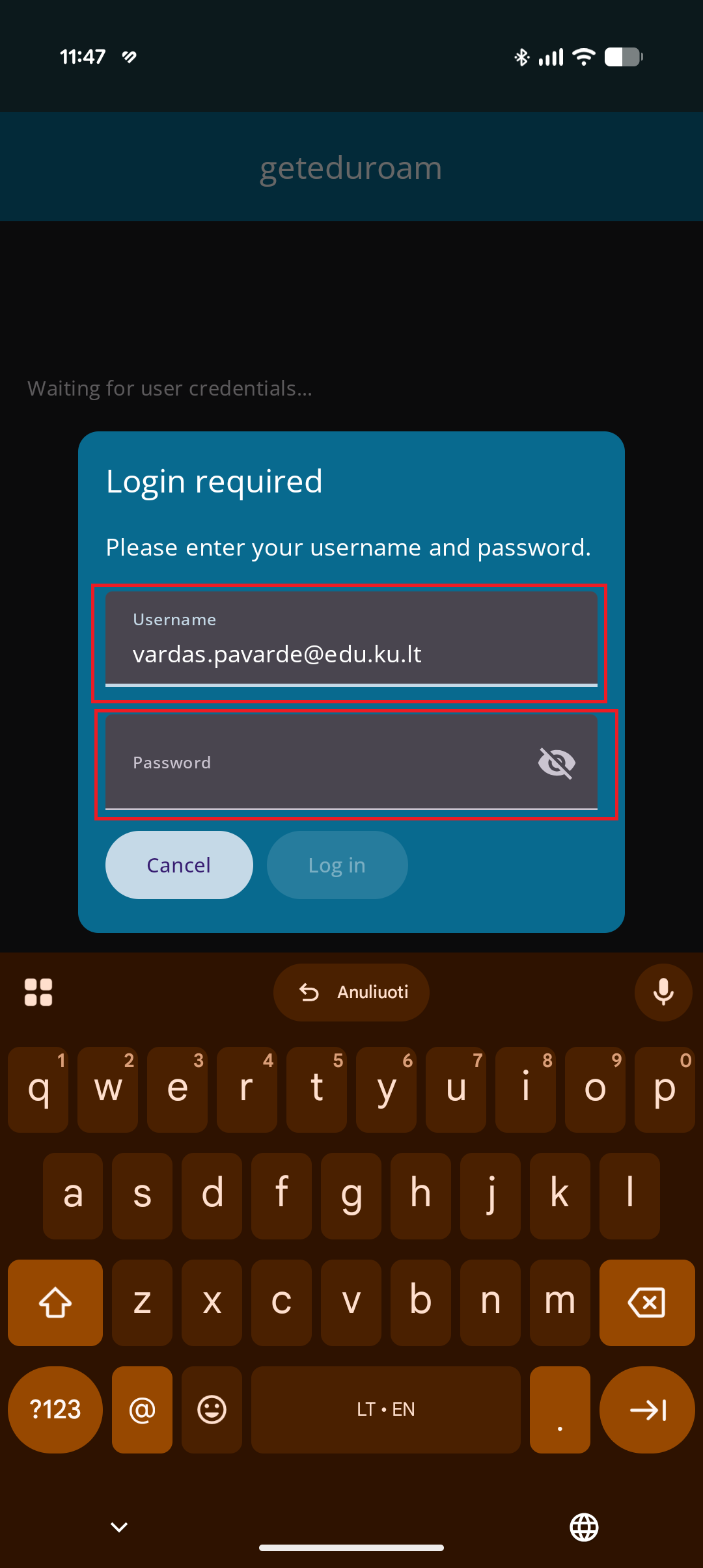
Task: Open the emoji keyboard
Action: [x=212, y=1409]
